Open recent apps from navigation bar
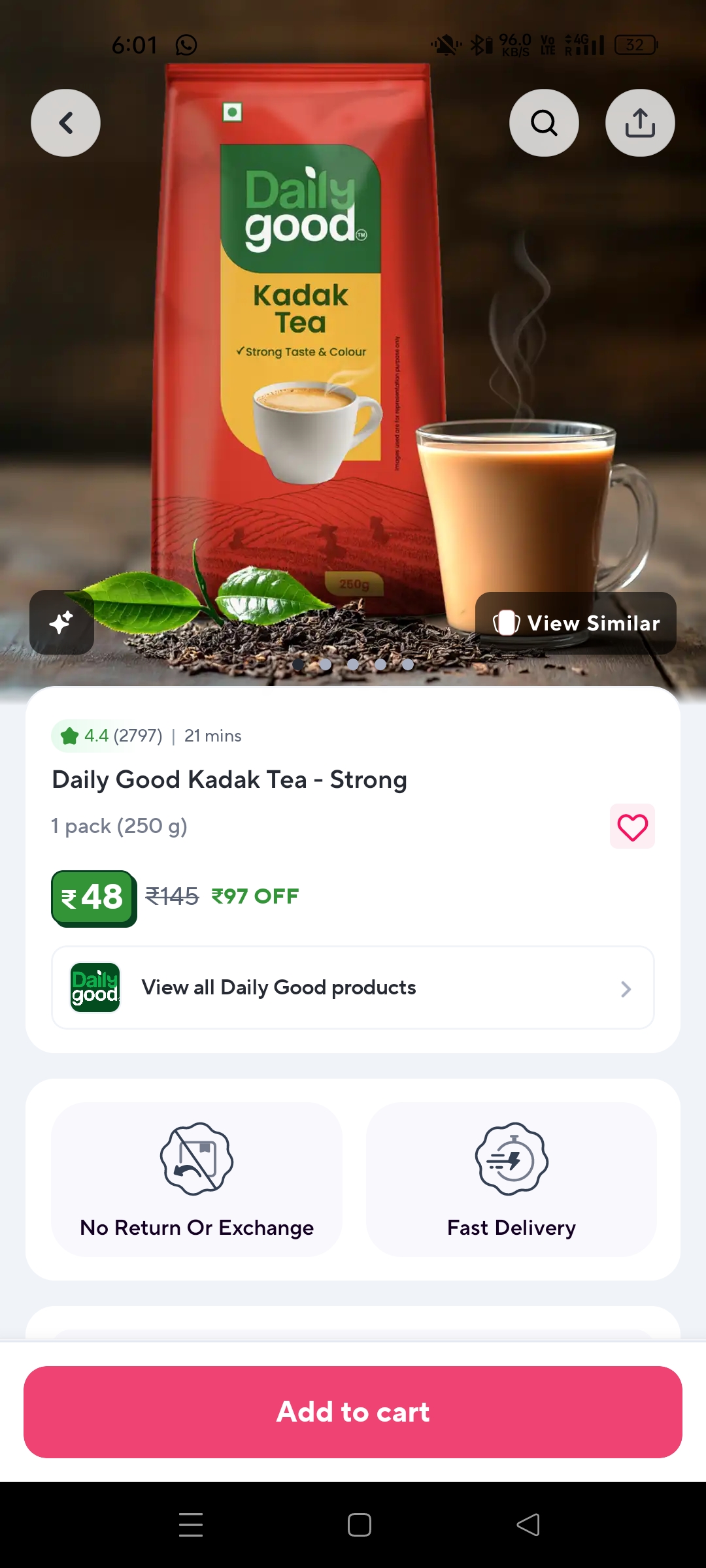 click(x=191, y=1525)
